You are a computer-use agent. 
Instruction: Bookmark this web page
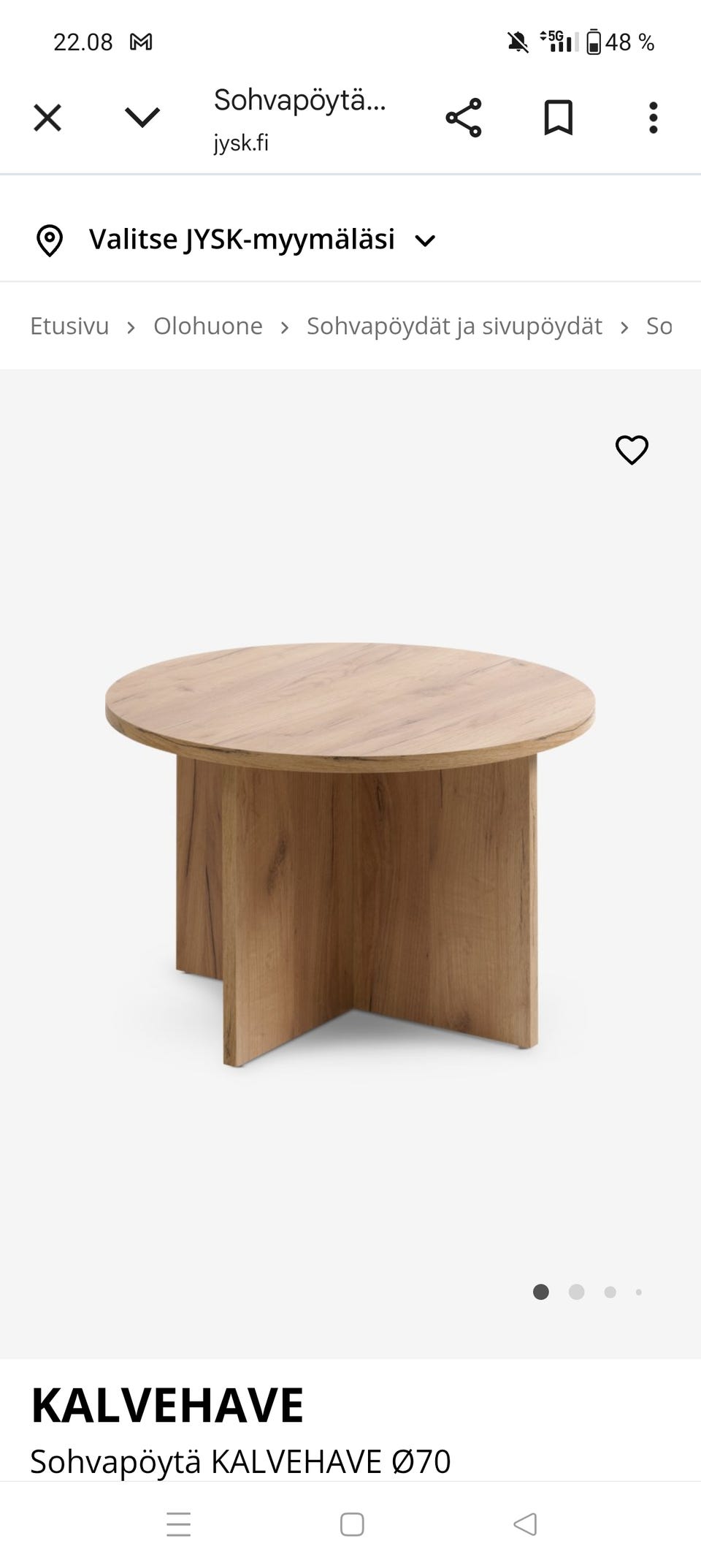(x=559, y=118)
